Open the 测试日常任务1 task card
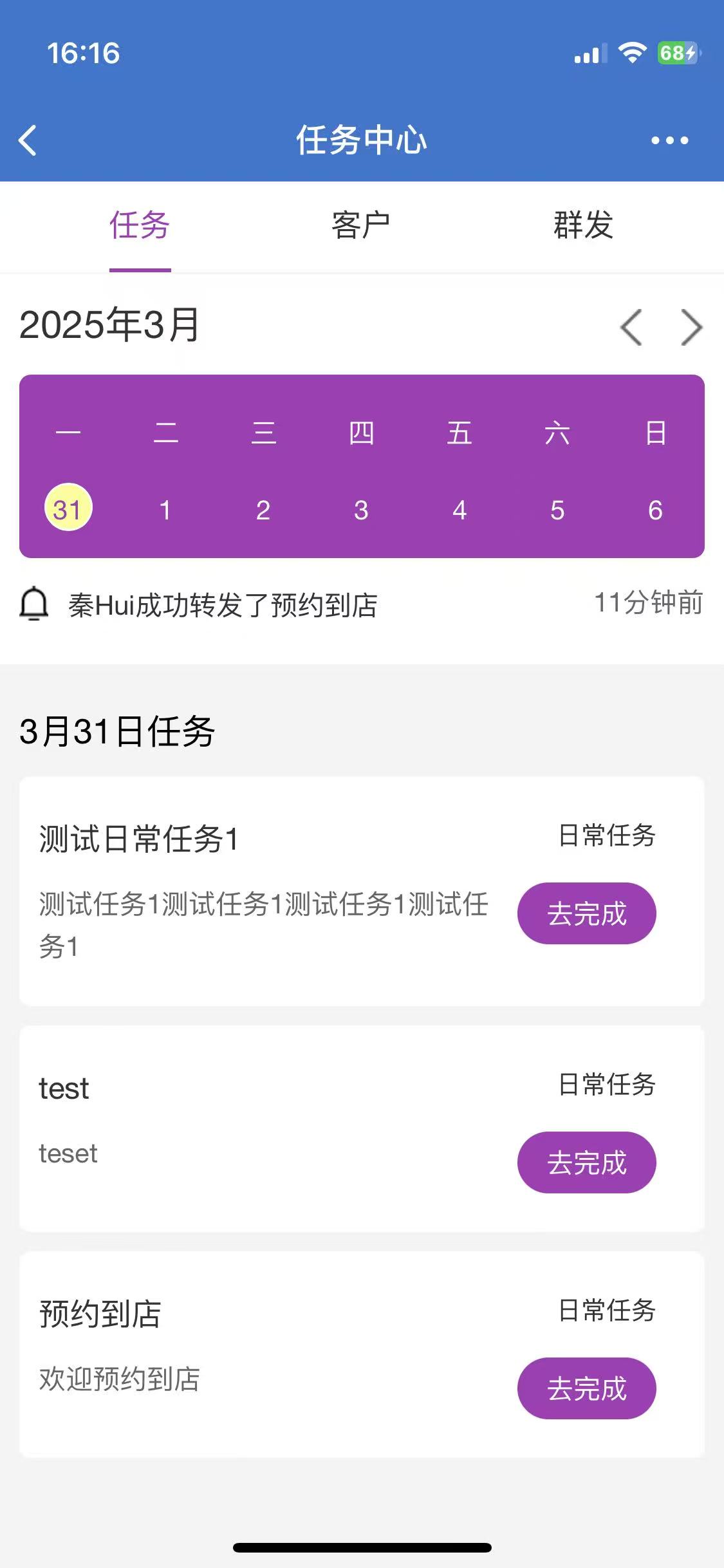Viewport: 724px width, 1568px height. 362,891
